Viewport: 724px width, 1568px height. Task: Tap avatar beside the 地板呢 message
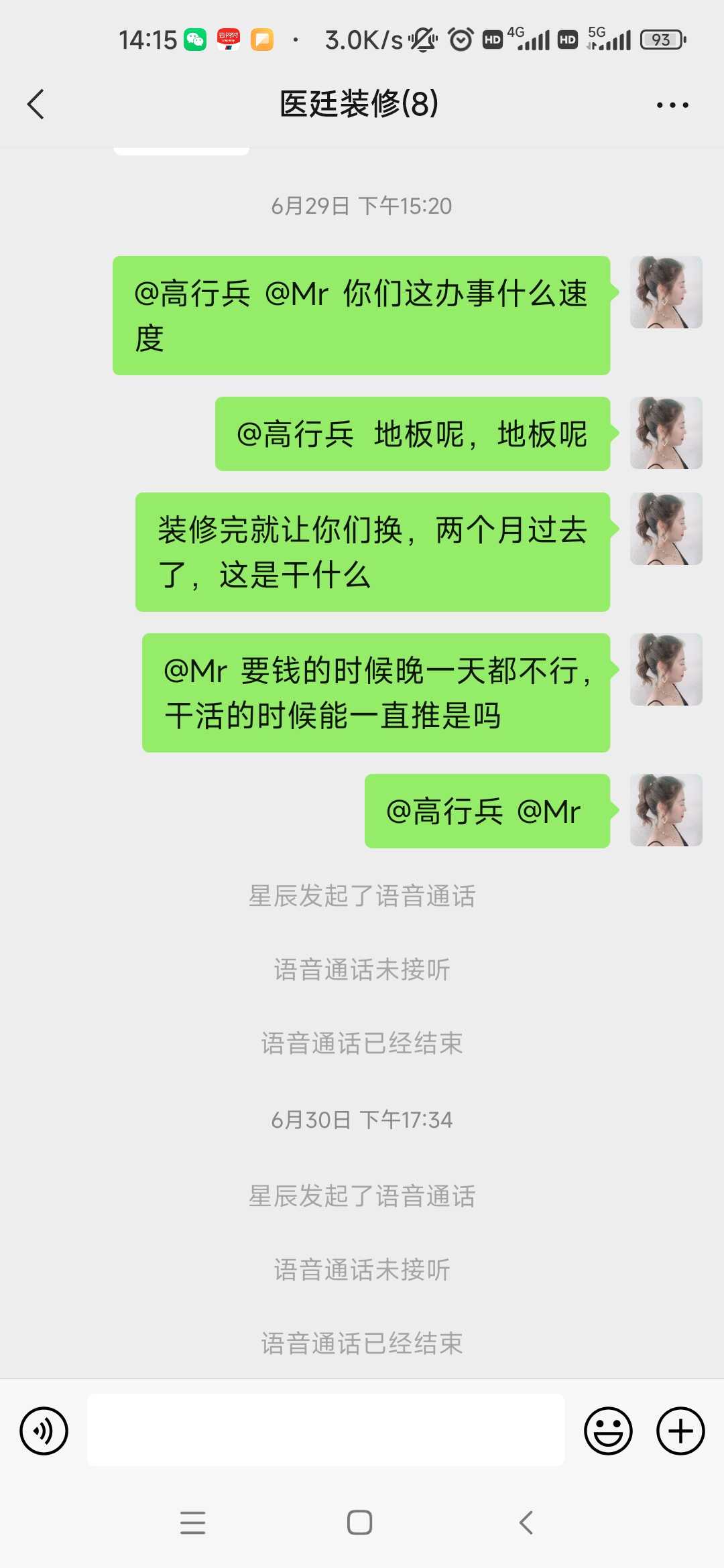666,433
